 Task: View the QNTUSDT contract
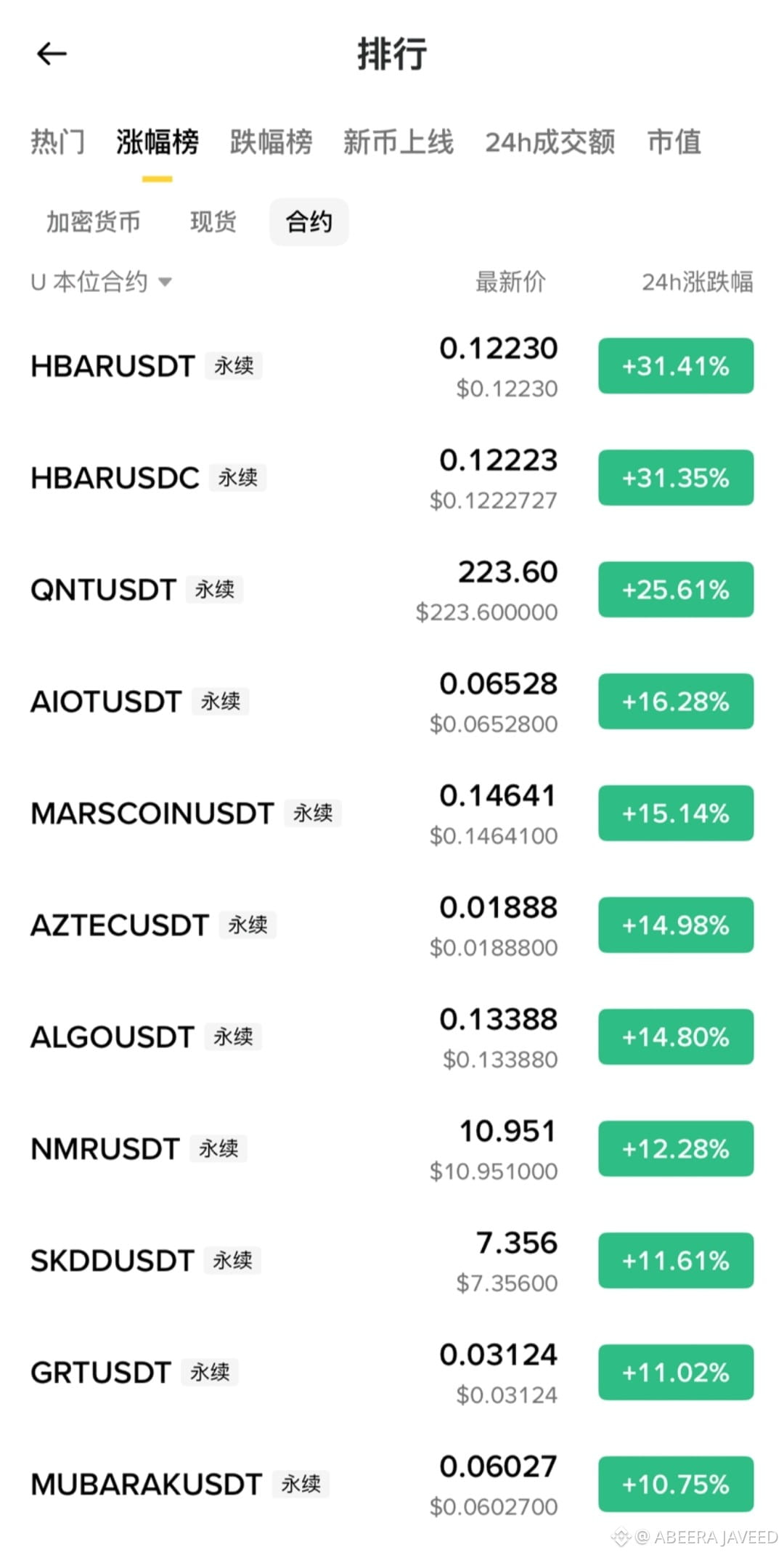[392, 590]
